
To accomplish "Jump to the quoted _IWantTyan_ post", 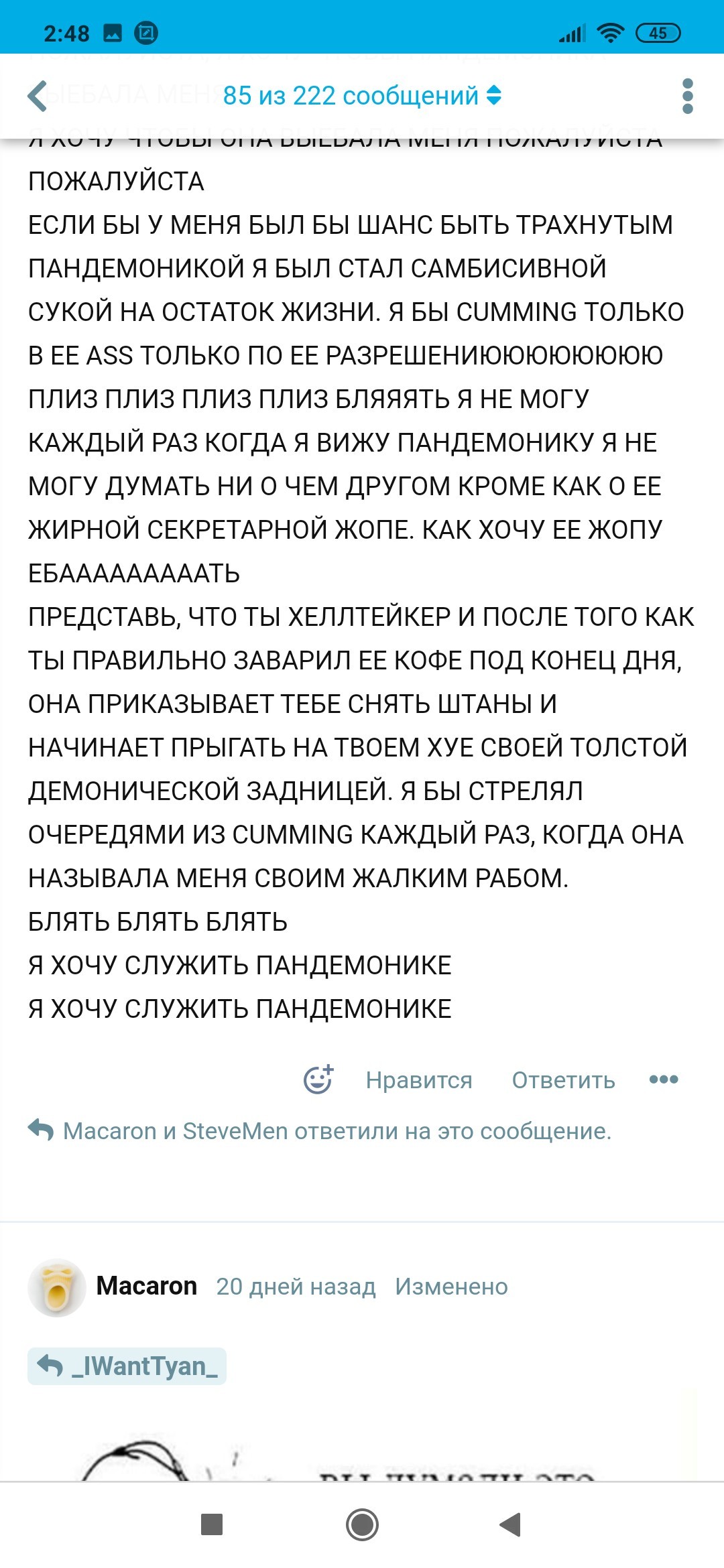I will click(x=127, y=1366).
